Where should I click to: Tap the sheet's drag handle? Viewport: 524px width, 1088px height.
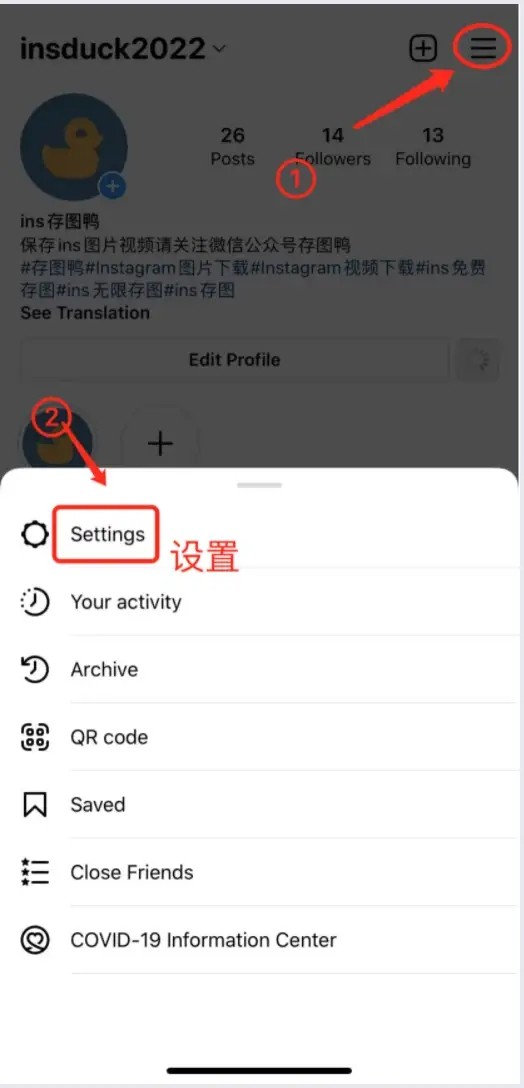click(x=259, y=485)
